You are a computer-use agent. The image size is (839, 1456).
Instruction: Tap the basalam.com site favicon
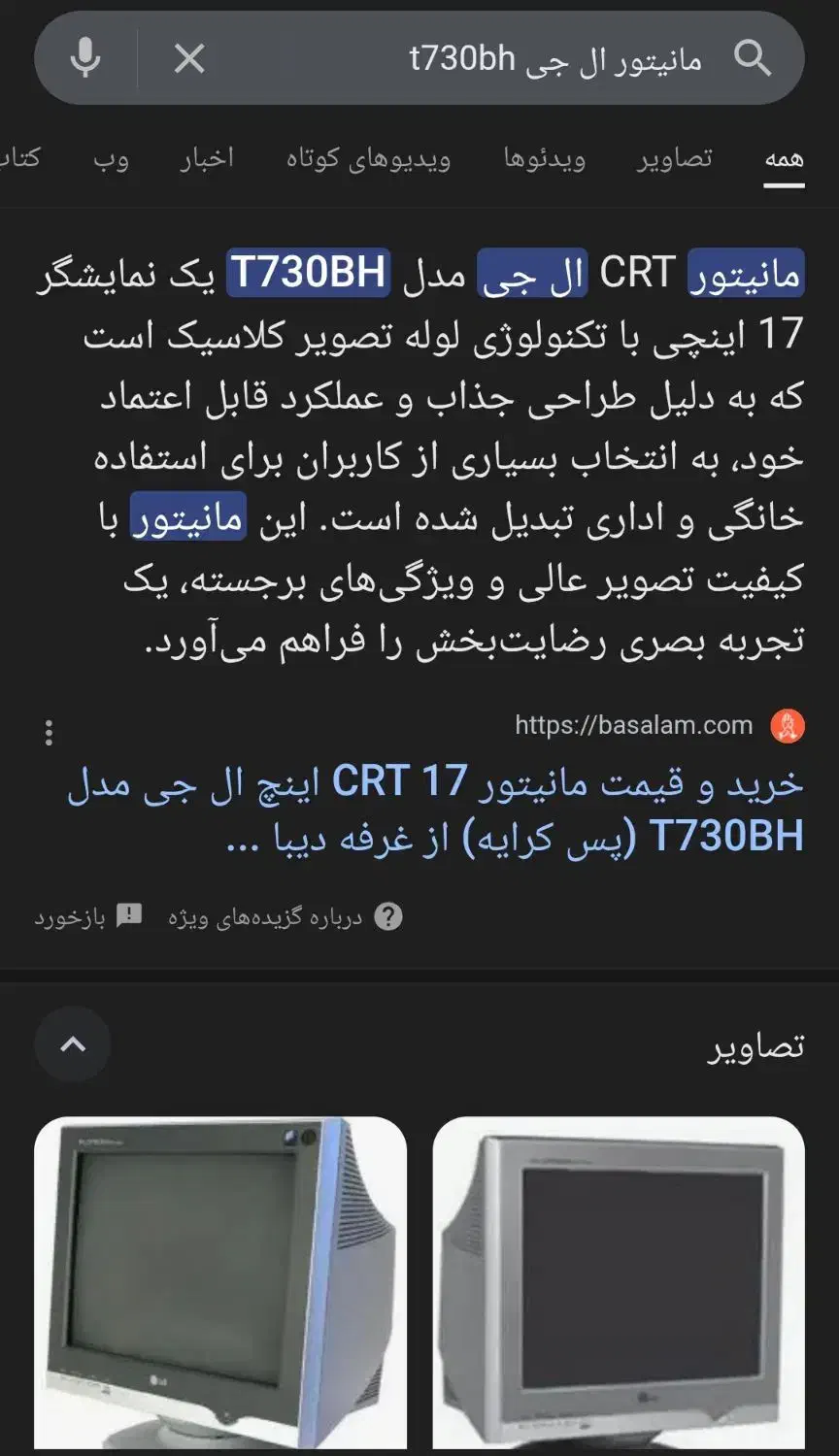[x=789, y=724]
